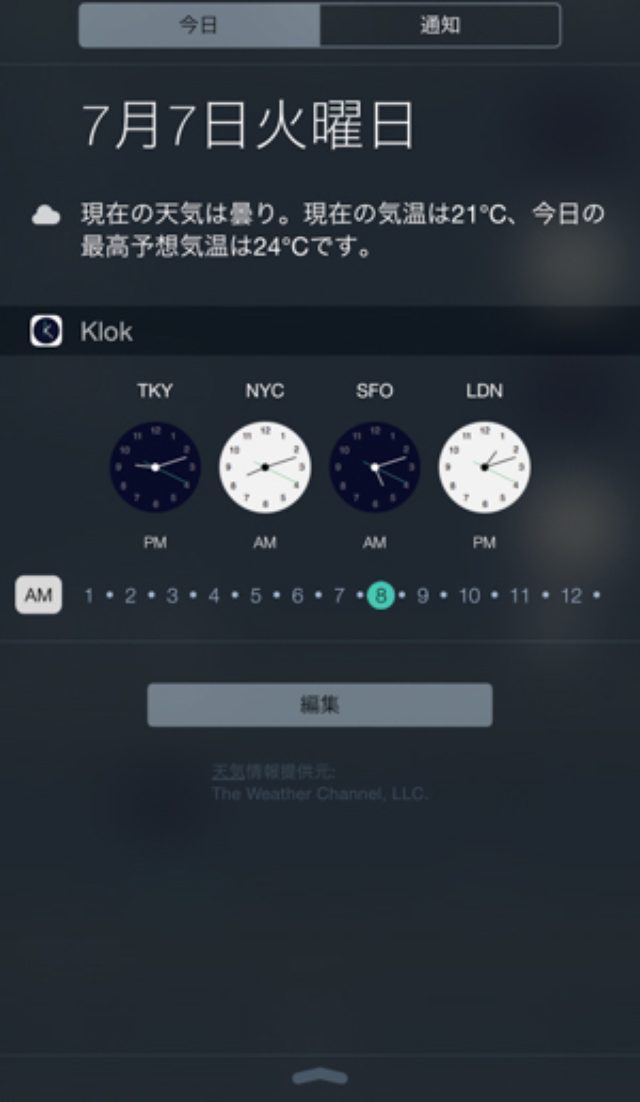Screen dimensions: 640x1102
Task: Tap the LDN clock
Action: (x=485, y=467)
